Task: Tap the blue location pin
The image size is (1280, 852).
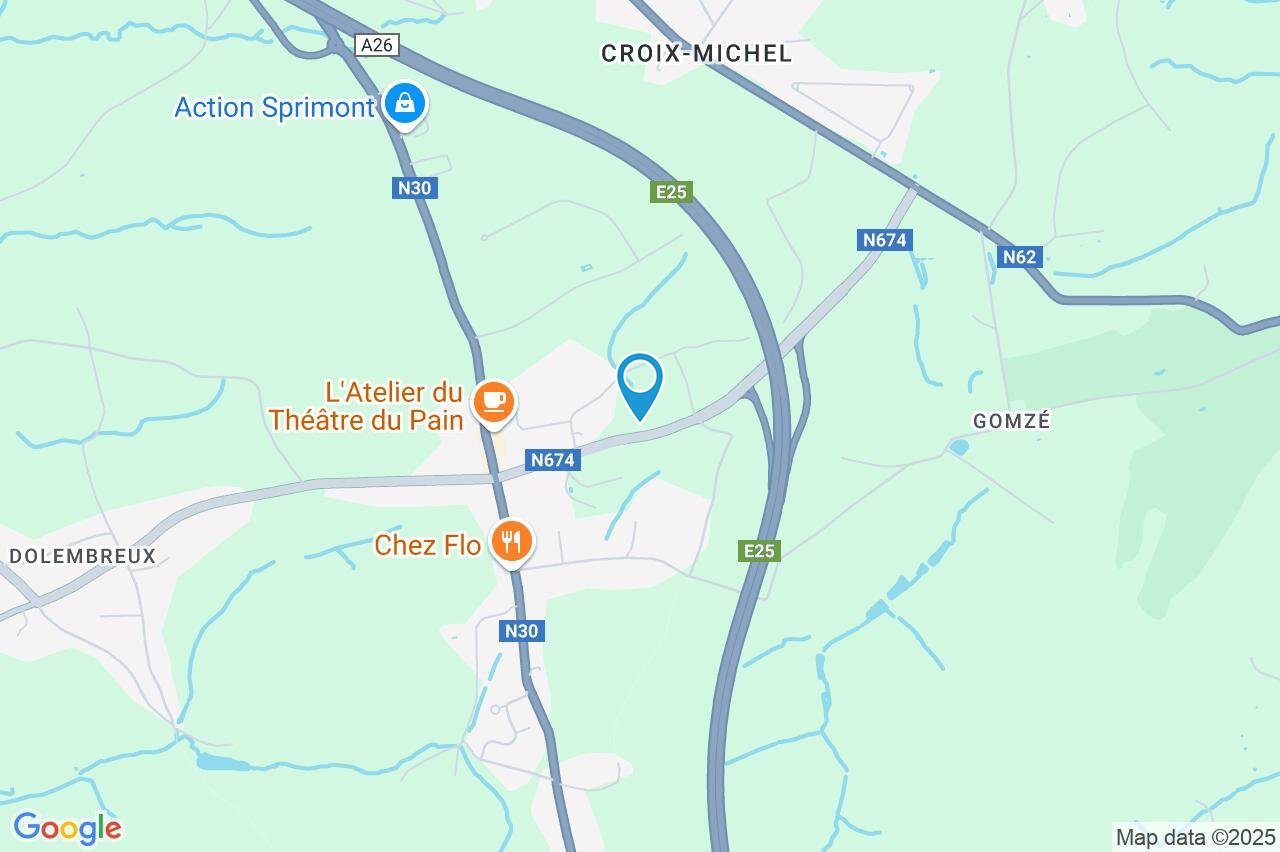Action: (x=640, y=383)
